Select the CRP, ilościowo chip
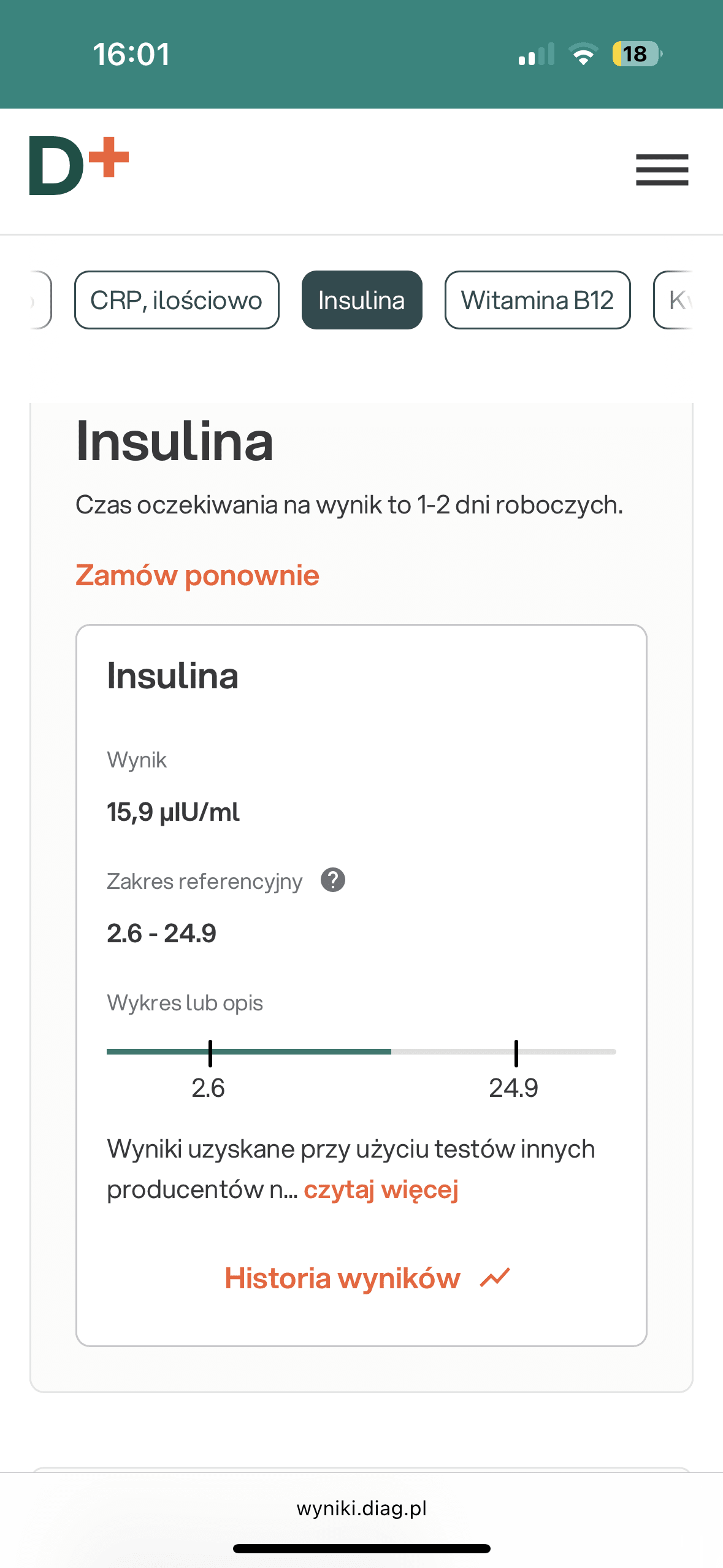This screenshot has height=1568, width=723. 177,300
